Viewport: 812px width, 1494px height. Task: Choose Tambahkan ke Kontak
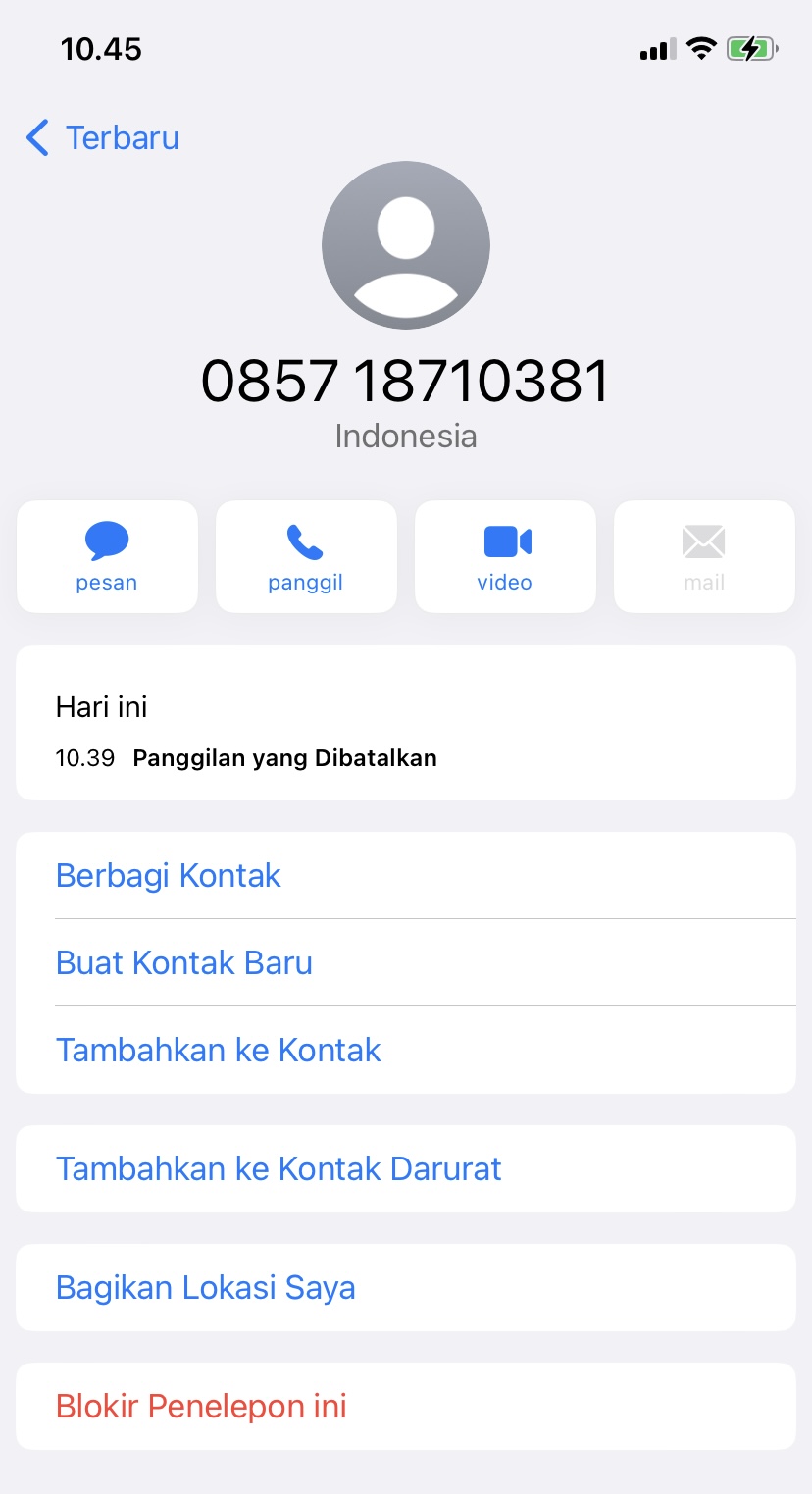click(x=218, y=1050)
